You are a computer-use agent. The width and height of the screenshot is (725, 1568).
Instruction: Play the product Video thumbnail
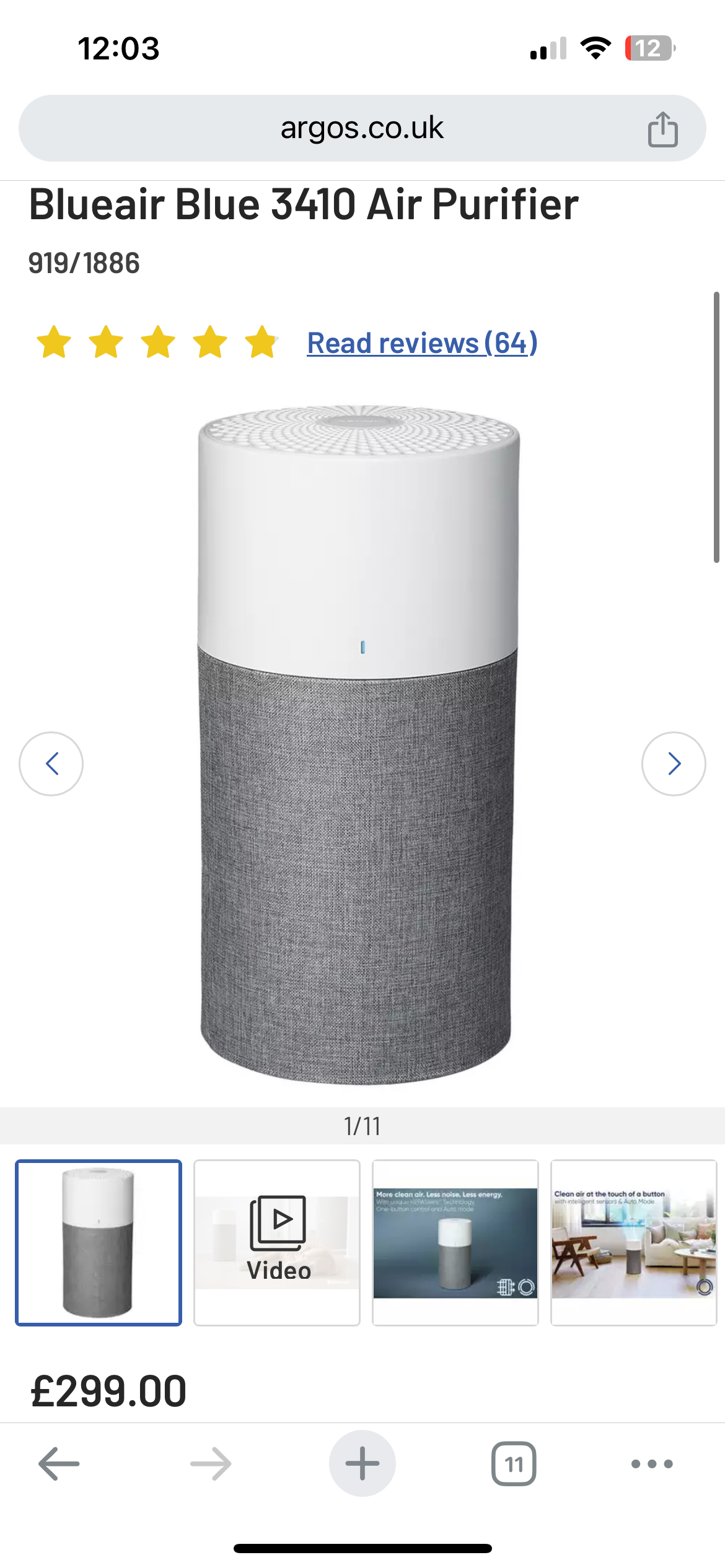[x=277, y=1242]
